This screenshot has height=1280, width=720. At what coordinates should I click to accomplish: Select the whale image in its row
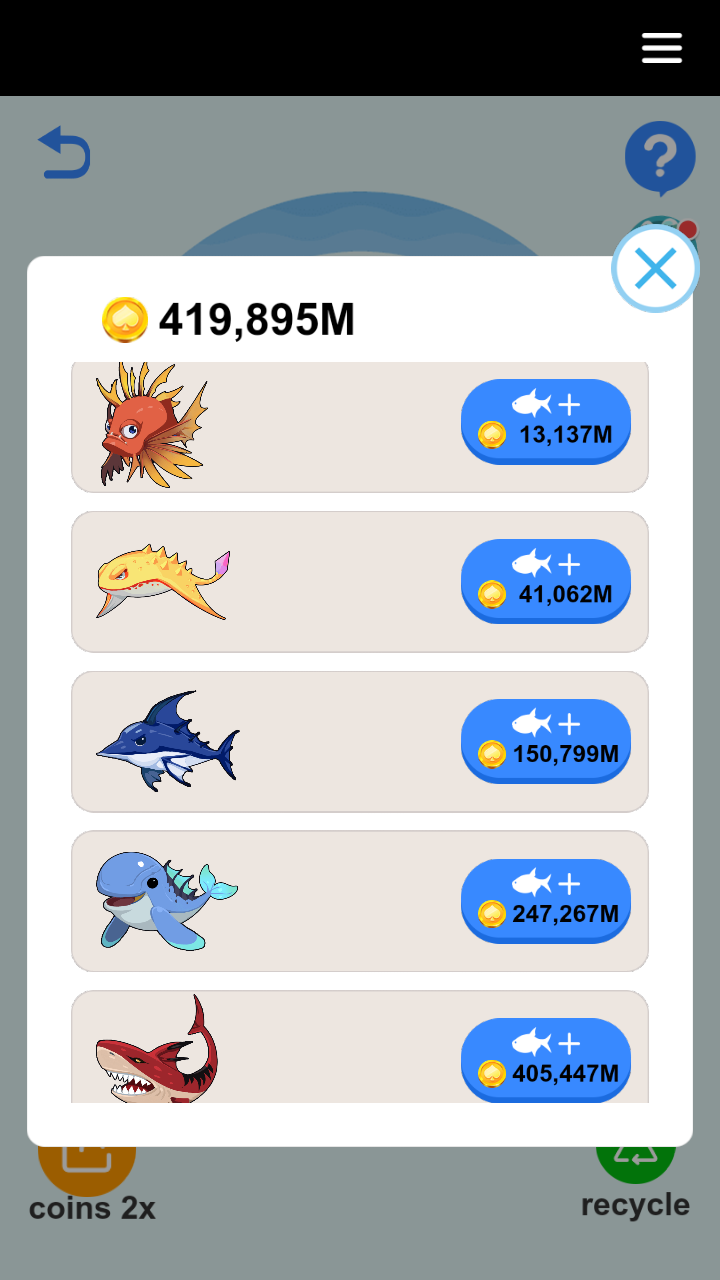(x=165, y=898)
